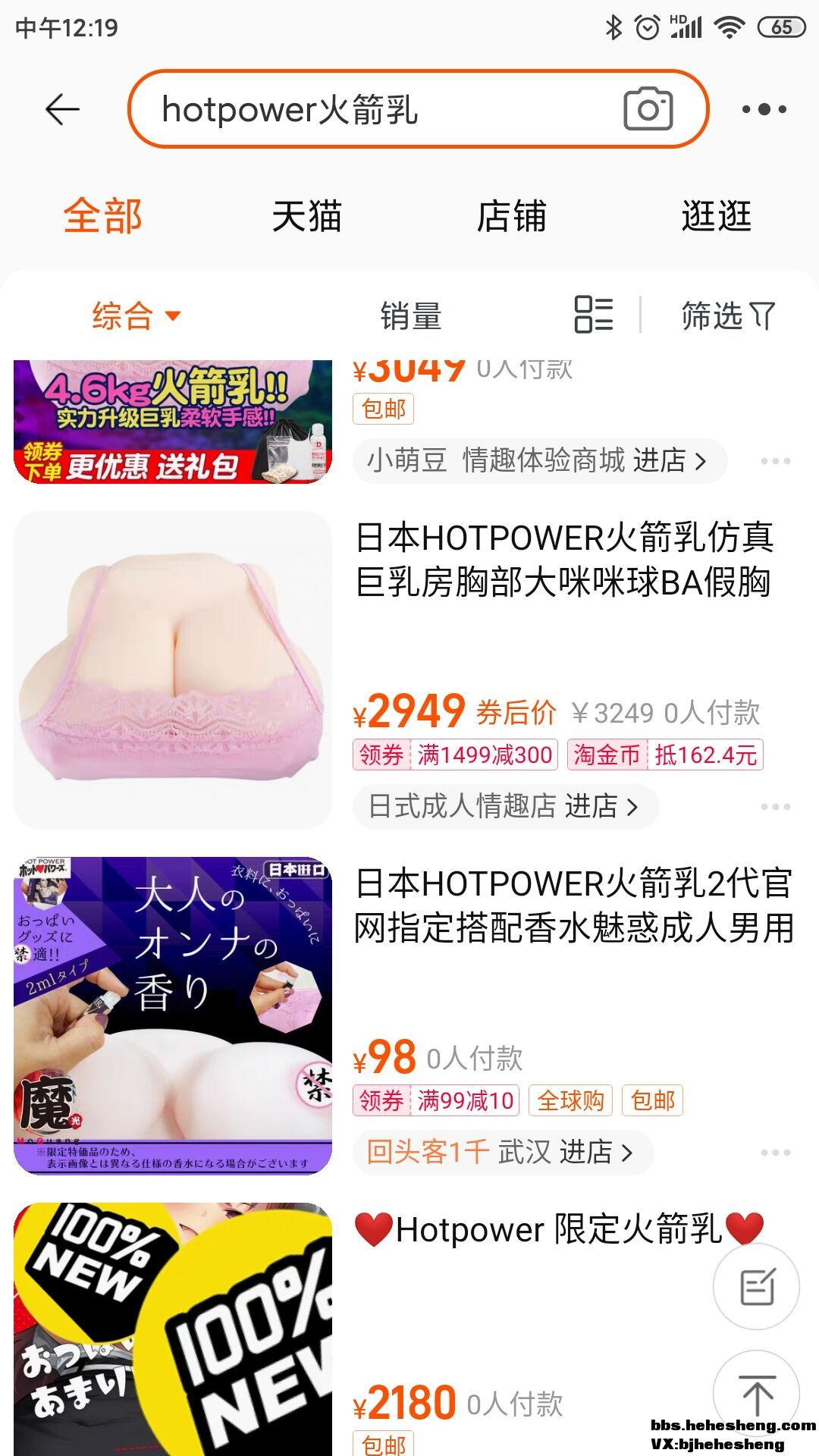The image size is (819, 1456).
Task: Enter the 回头客1千 武汉 store
Action: click(x=500, y=1152)
